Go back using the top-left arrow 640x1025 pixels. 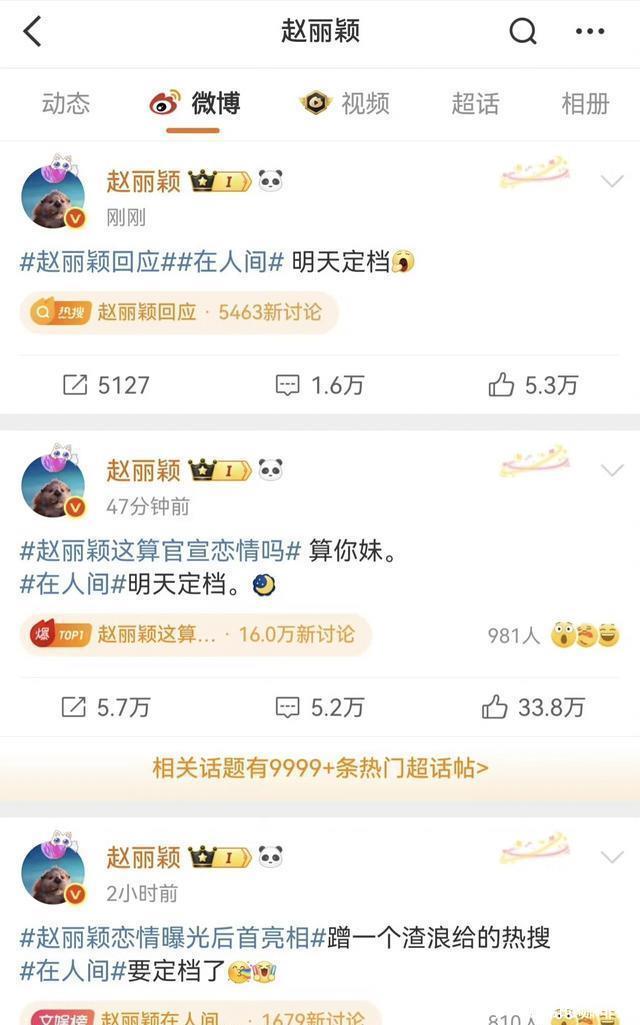coord(33,32)
